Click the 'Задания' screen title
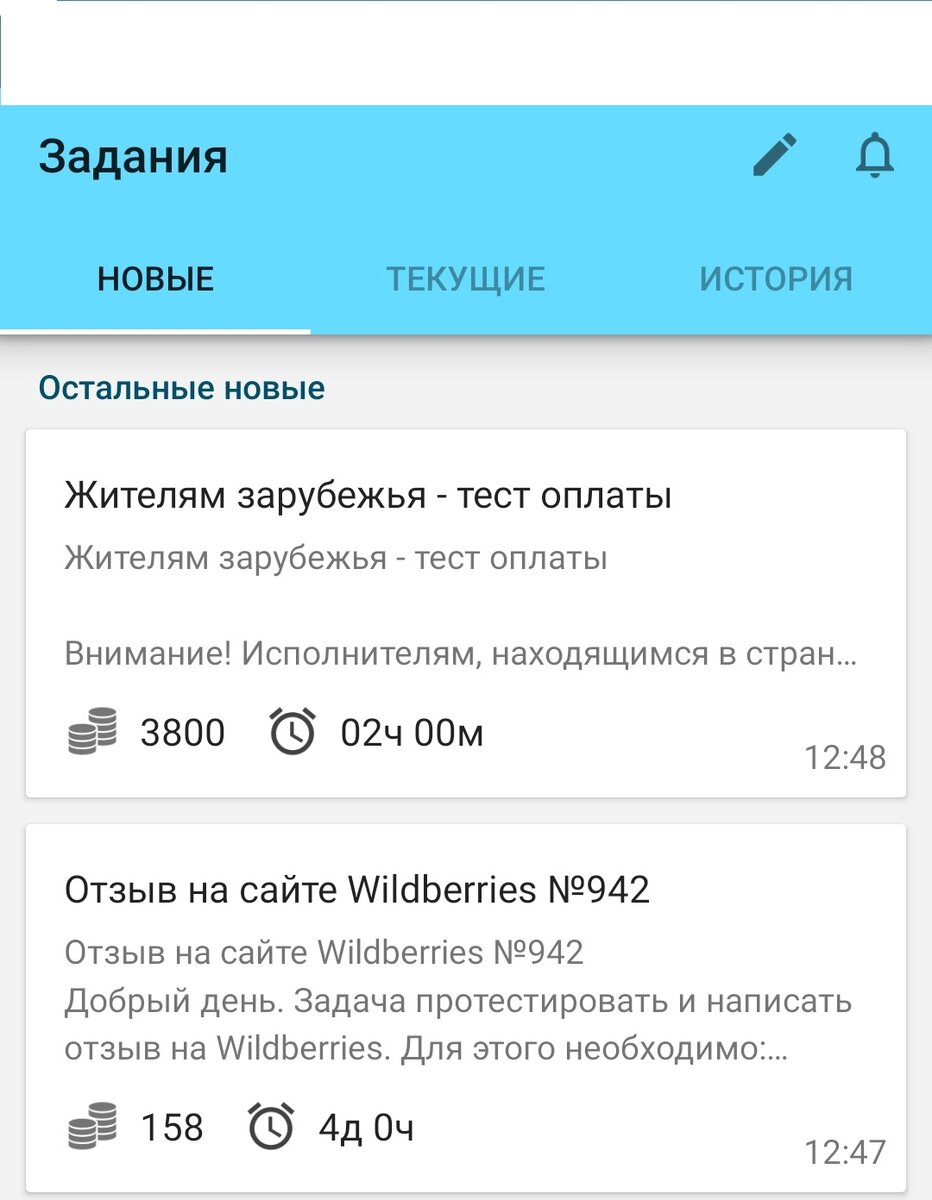 (134, 156)
